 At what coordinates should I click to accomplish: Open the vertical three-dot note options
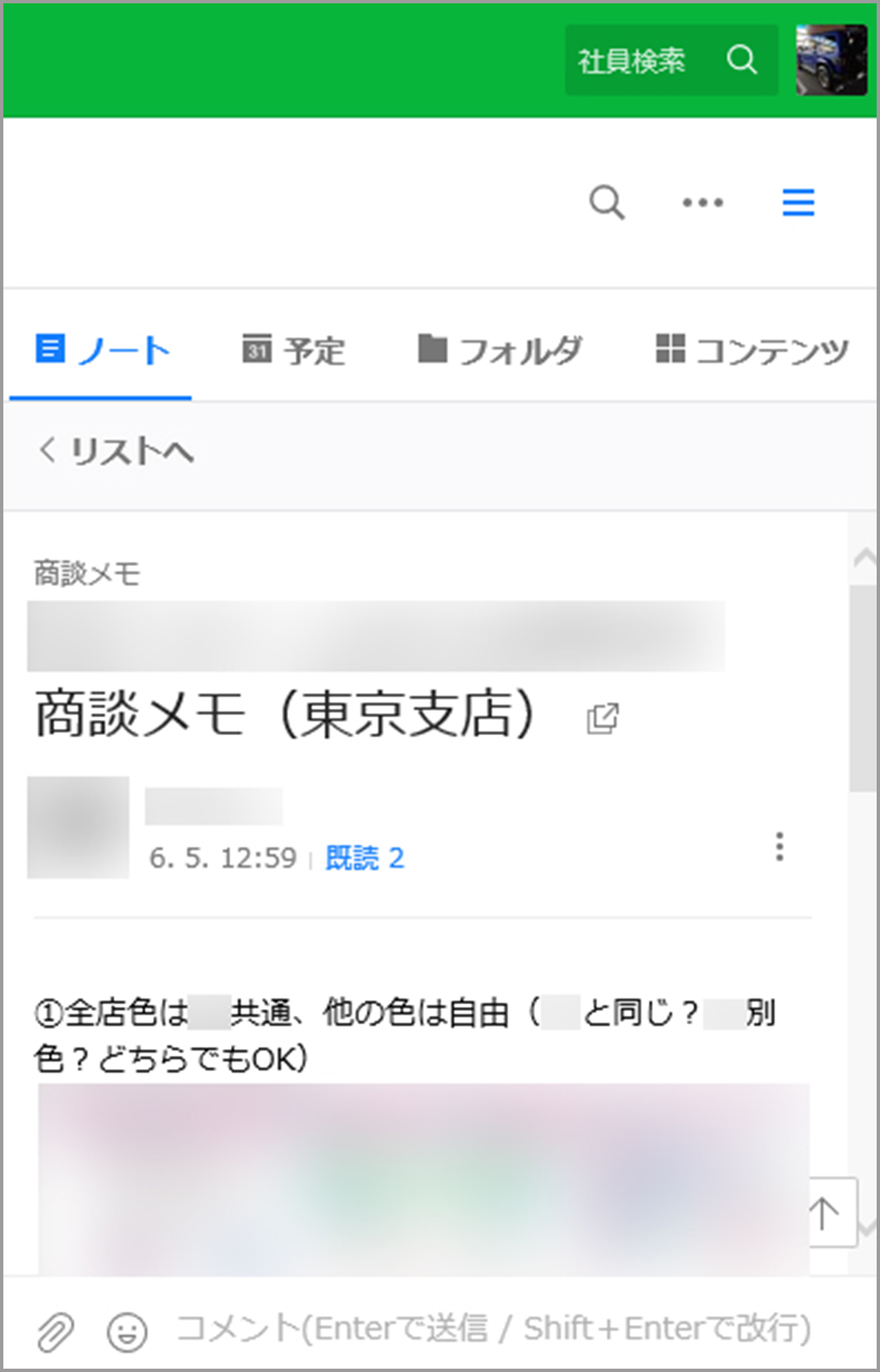click(x=779, y=847)
